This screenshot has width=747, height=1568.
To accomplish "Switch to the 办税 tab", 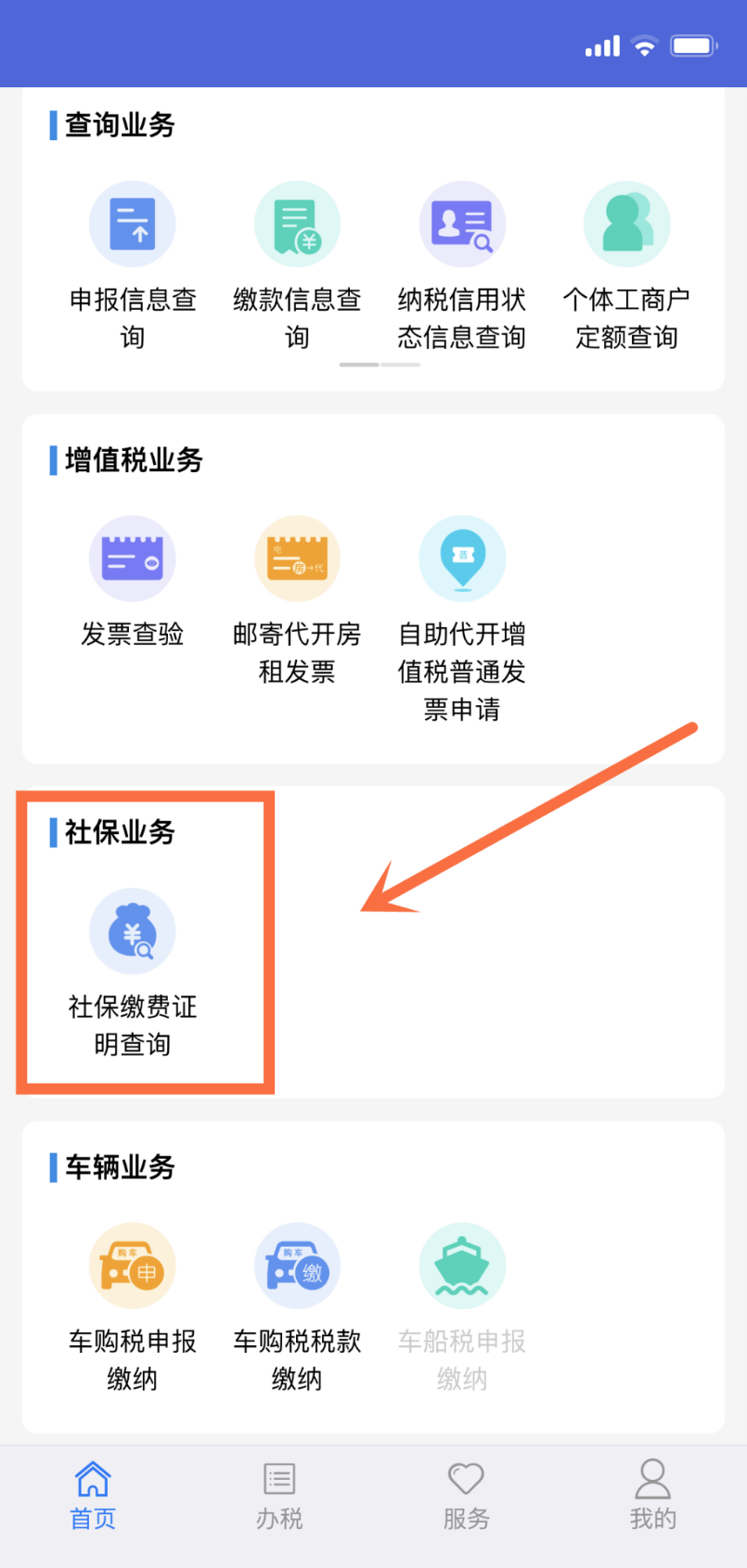I will (x=279, y=1495).
